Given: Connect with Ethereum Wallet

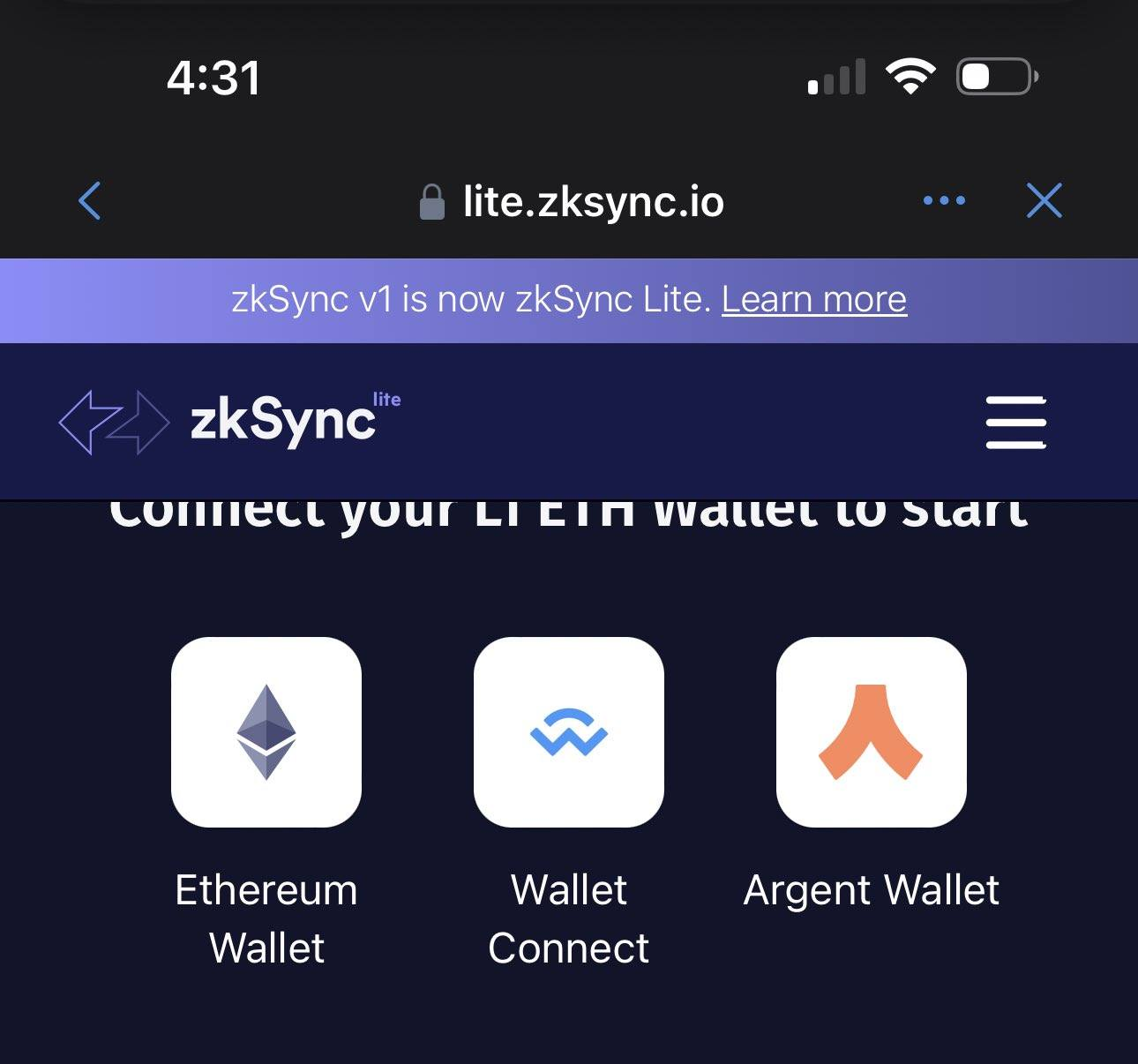Looking at the screenshot, I should [266, 732].
